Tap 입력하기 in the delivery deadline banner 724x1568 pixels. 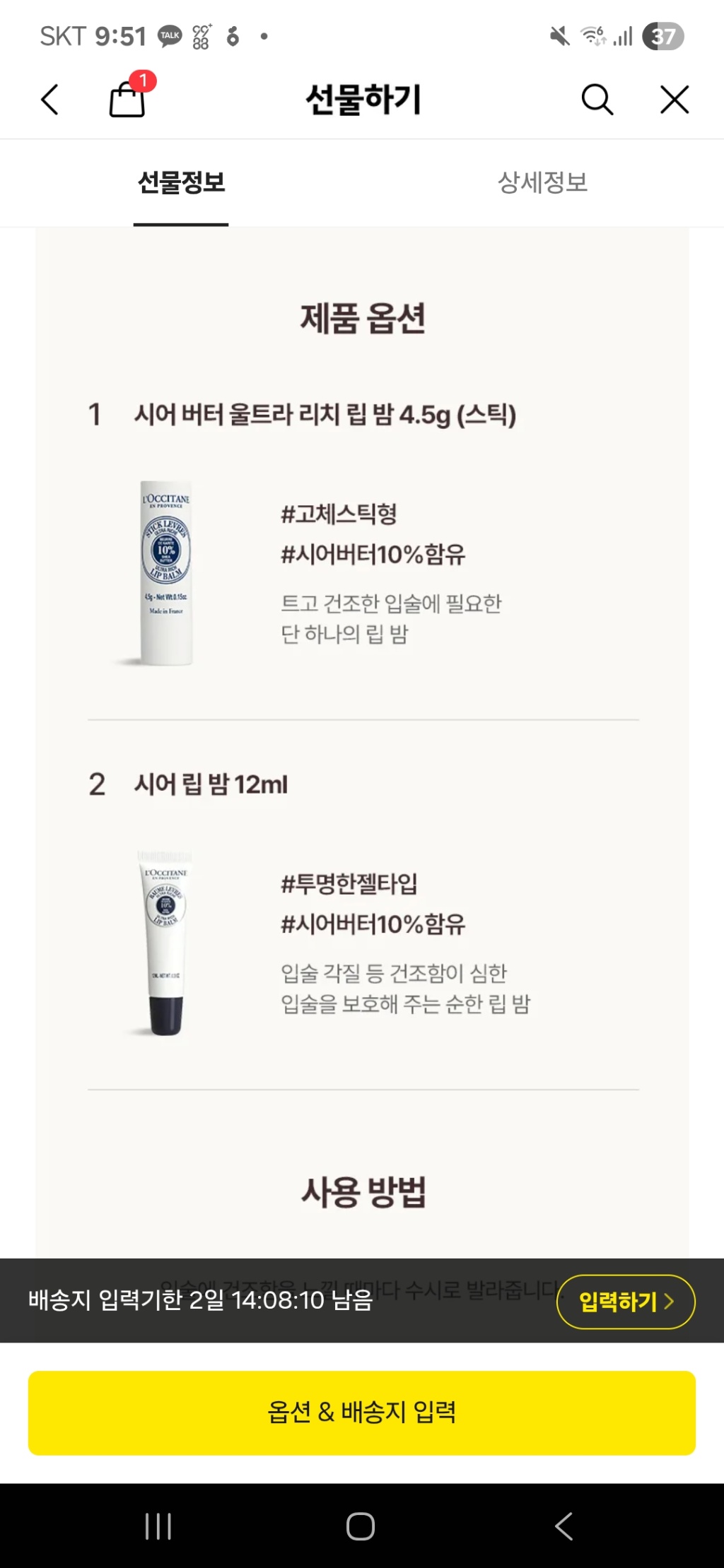point(626,1301)
